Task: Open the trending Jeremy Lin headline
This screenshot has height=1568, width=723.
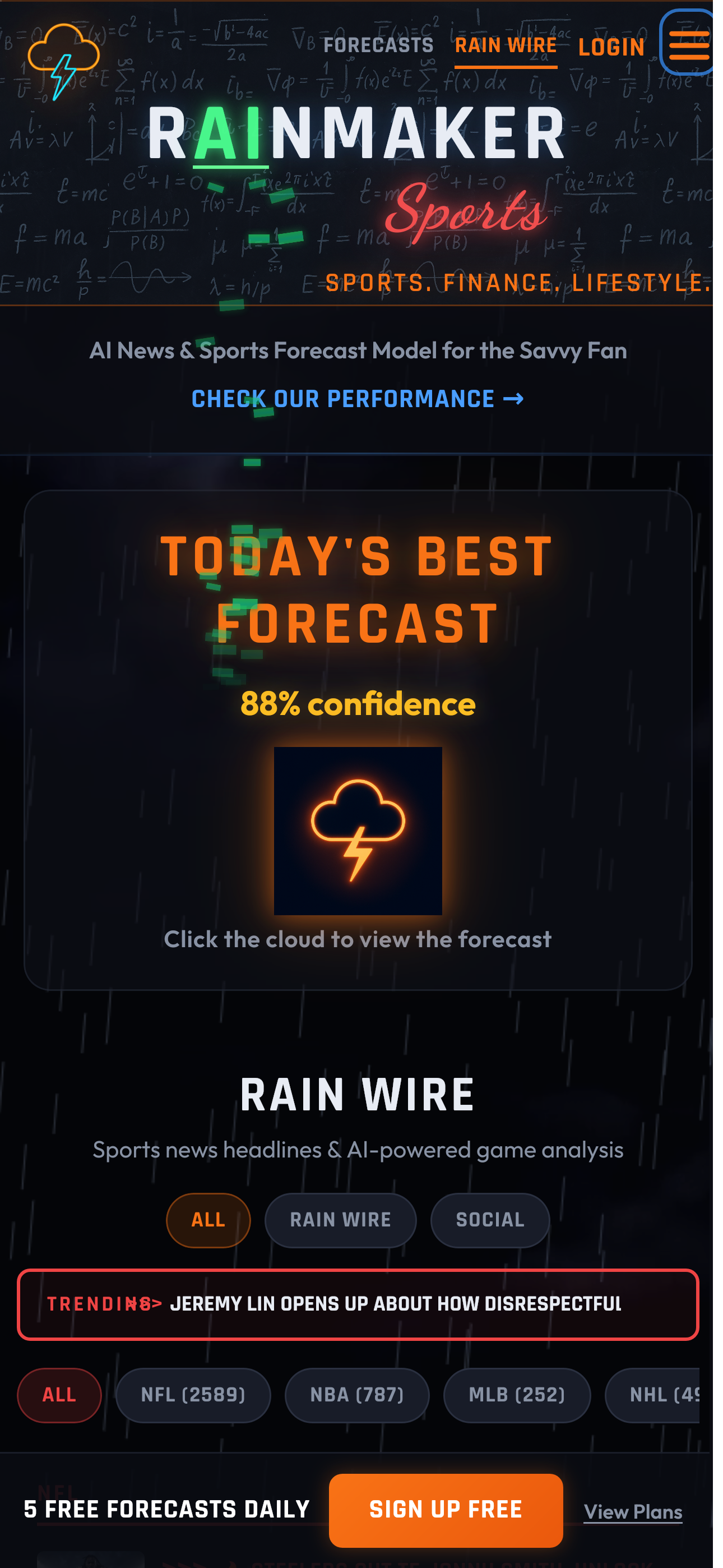Action: coord(396,1304)
